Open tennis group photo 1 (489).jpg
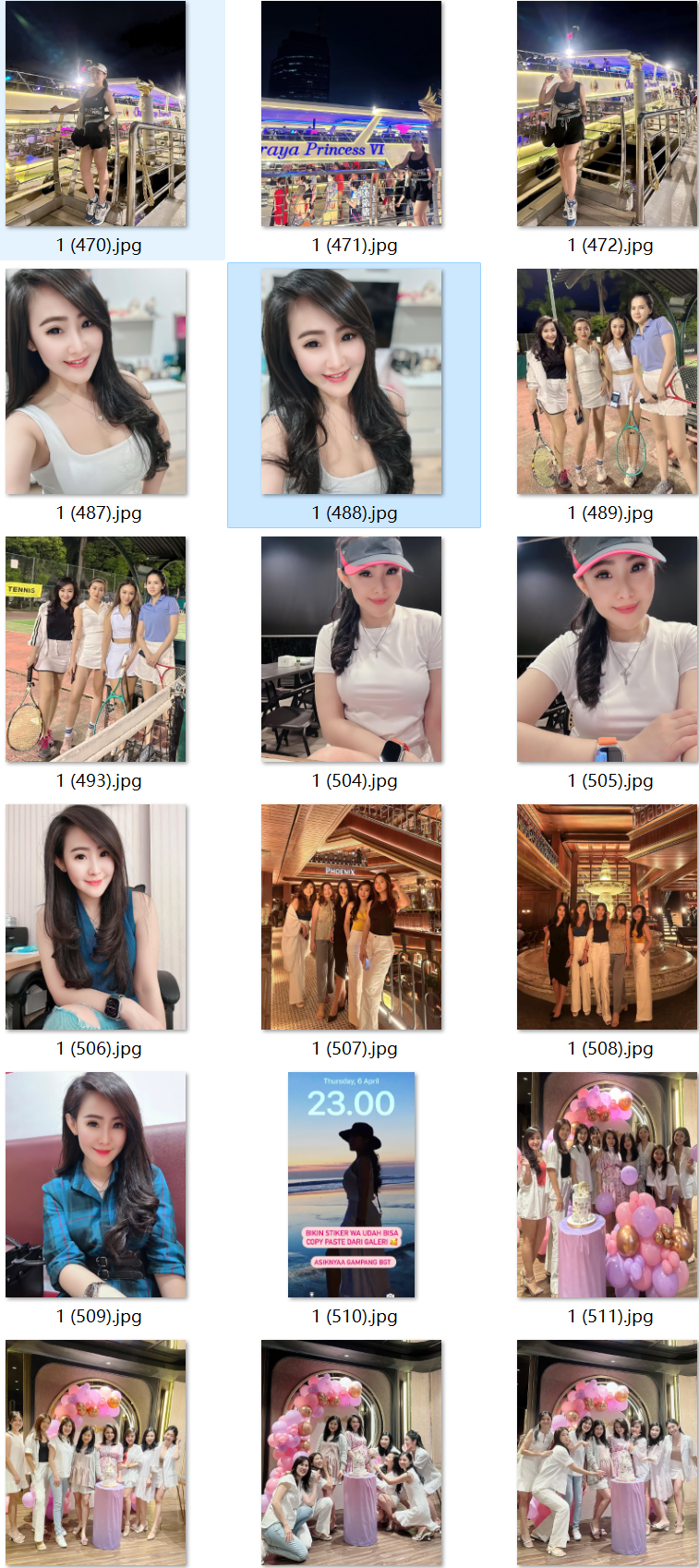 pos(607,382)
